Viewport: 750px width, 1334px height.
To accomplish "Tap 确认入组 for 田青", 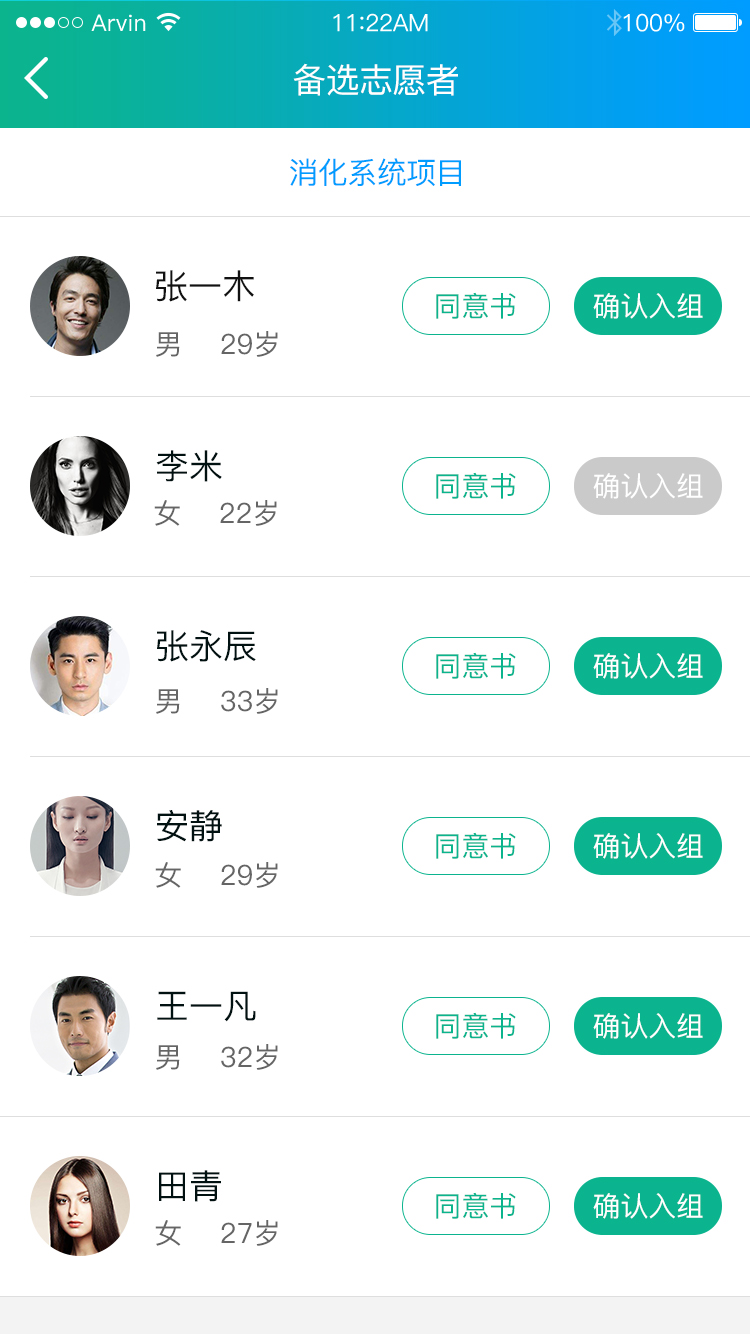I will (x=647, y=1206).
